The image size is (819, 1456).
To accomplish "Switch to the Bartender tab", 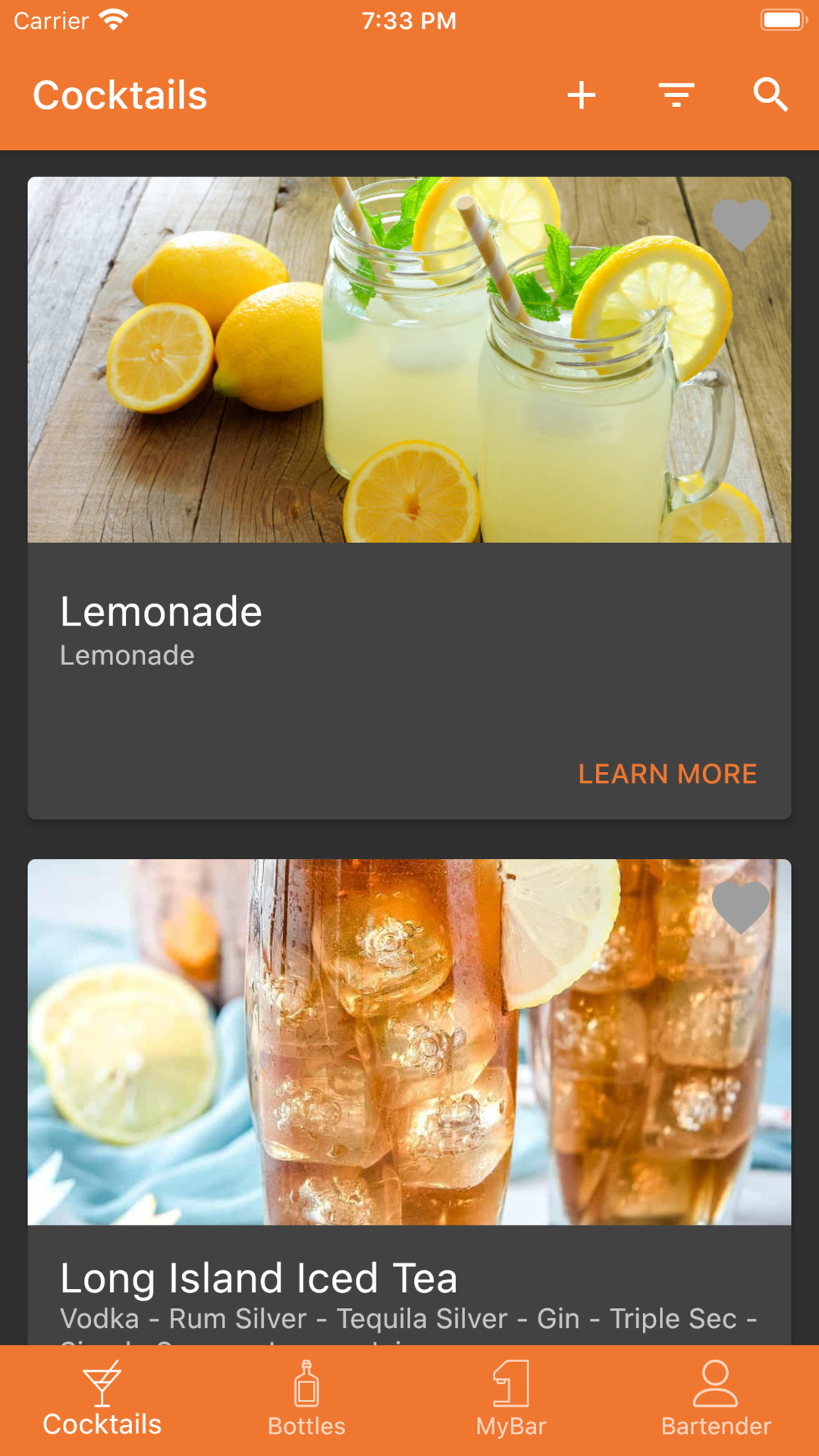I will coord(716,1400).
